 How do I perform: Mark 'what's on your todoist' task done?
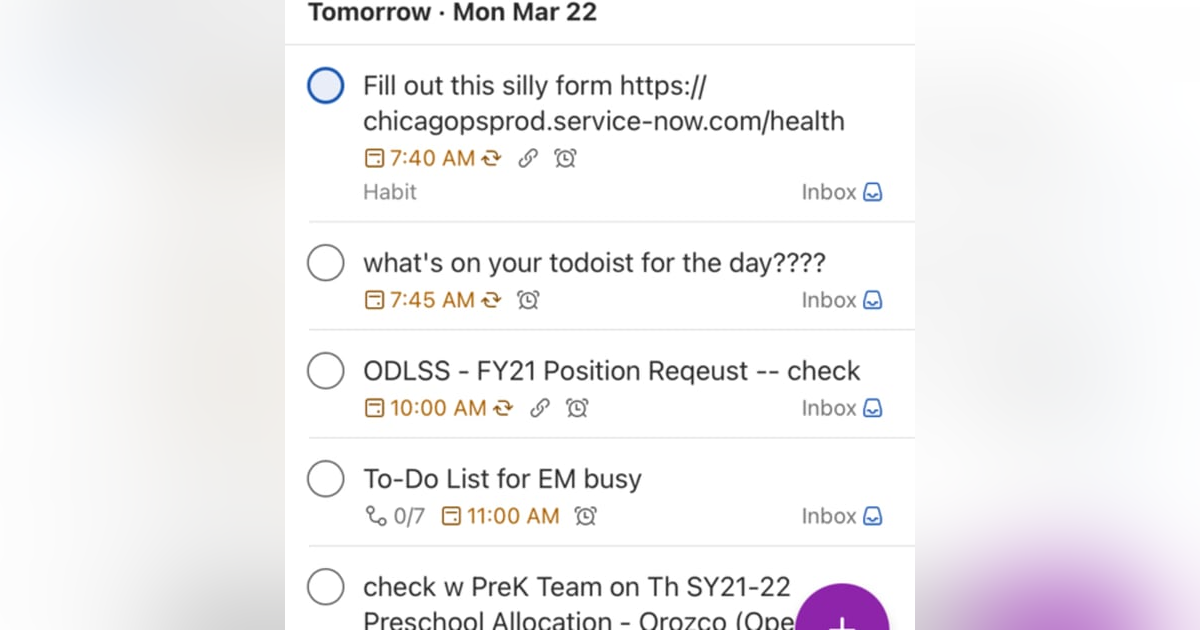click(x=325, y=263)
